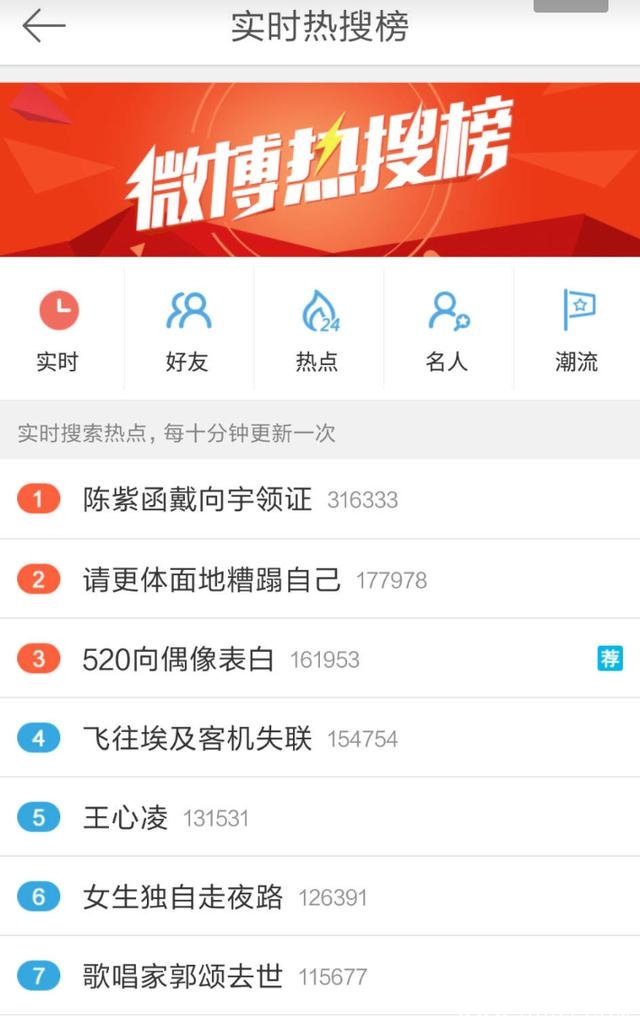This screenshot has height=1027, width=640.
Task: Go back using the arrow icon
Action: pos(43,27)
